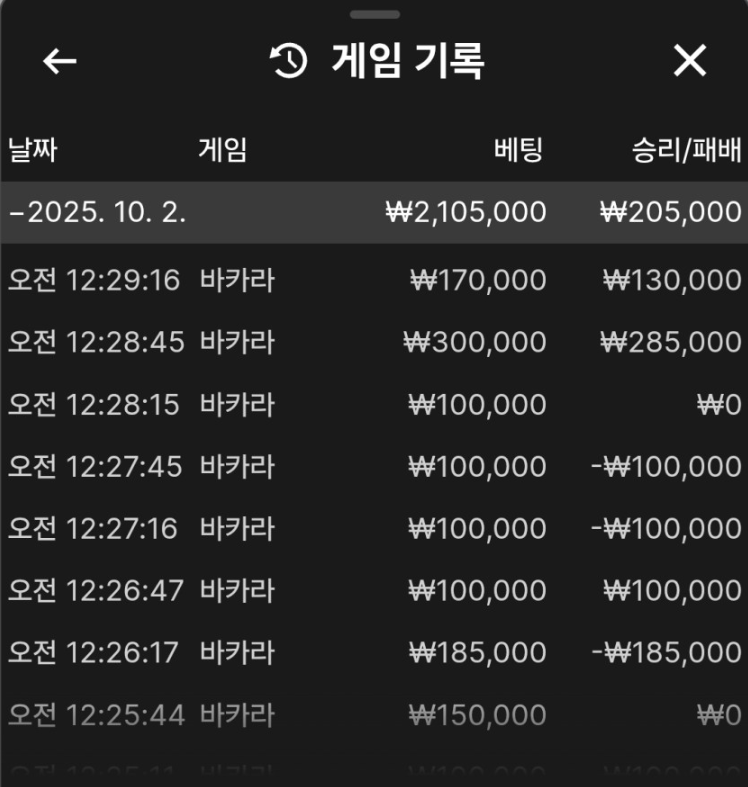View details of the 오전 12:28:45 바카라 round
Viewport: 748px width, 787px height.
(x=374, y=342)
